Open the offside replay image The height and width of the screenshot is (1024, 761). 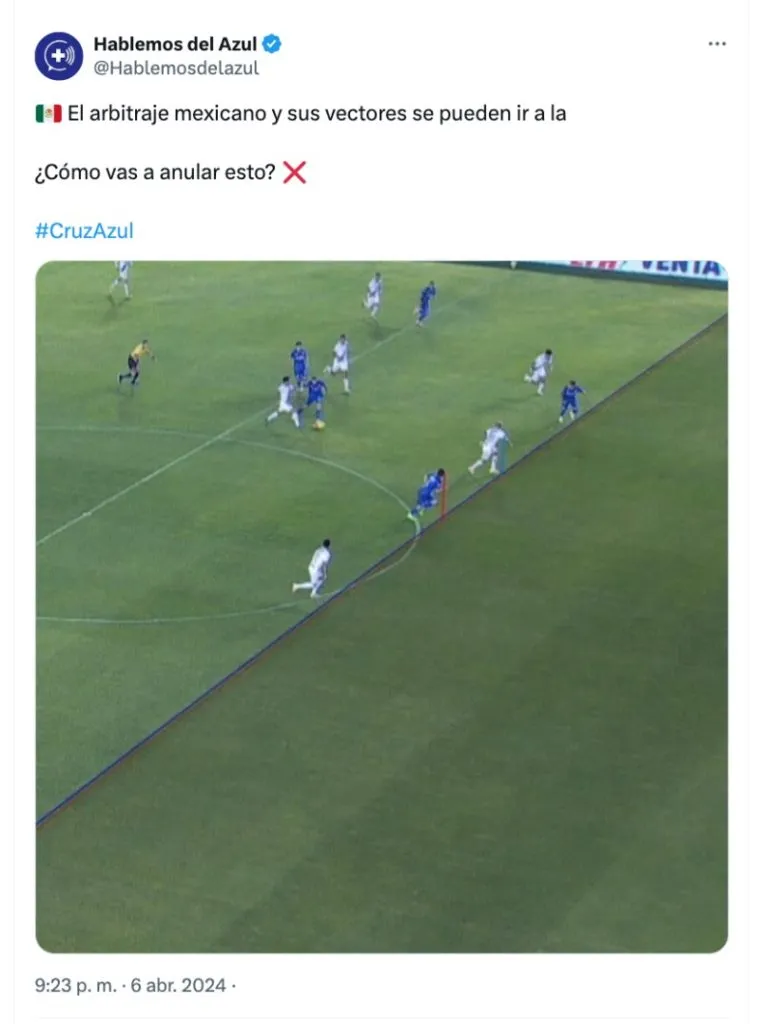click(381, 606)
